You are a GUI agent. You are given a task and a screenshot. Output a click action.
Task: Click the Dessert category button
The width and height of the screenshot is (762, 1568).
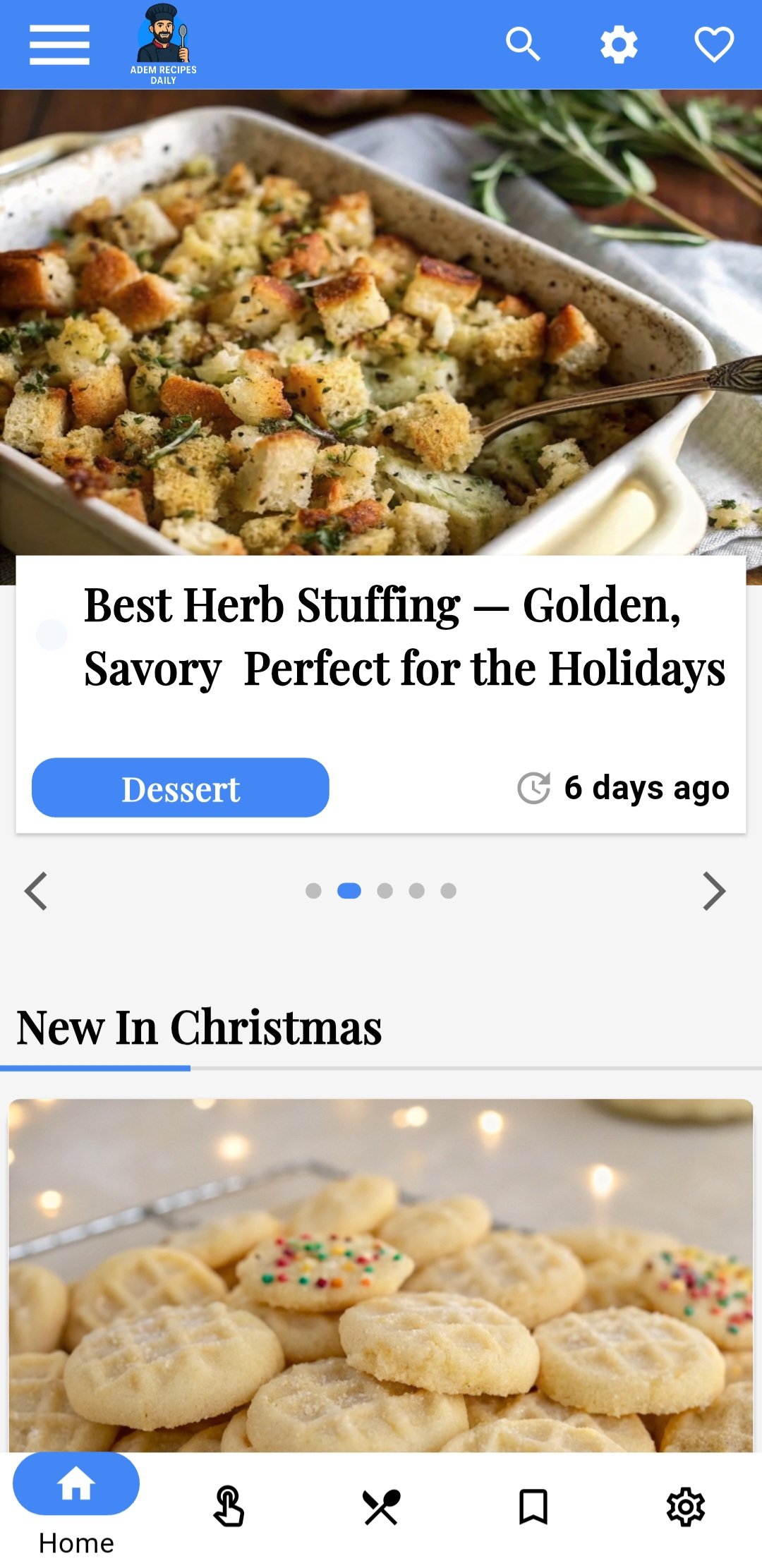click(180, 788)
